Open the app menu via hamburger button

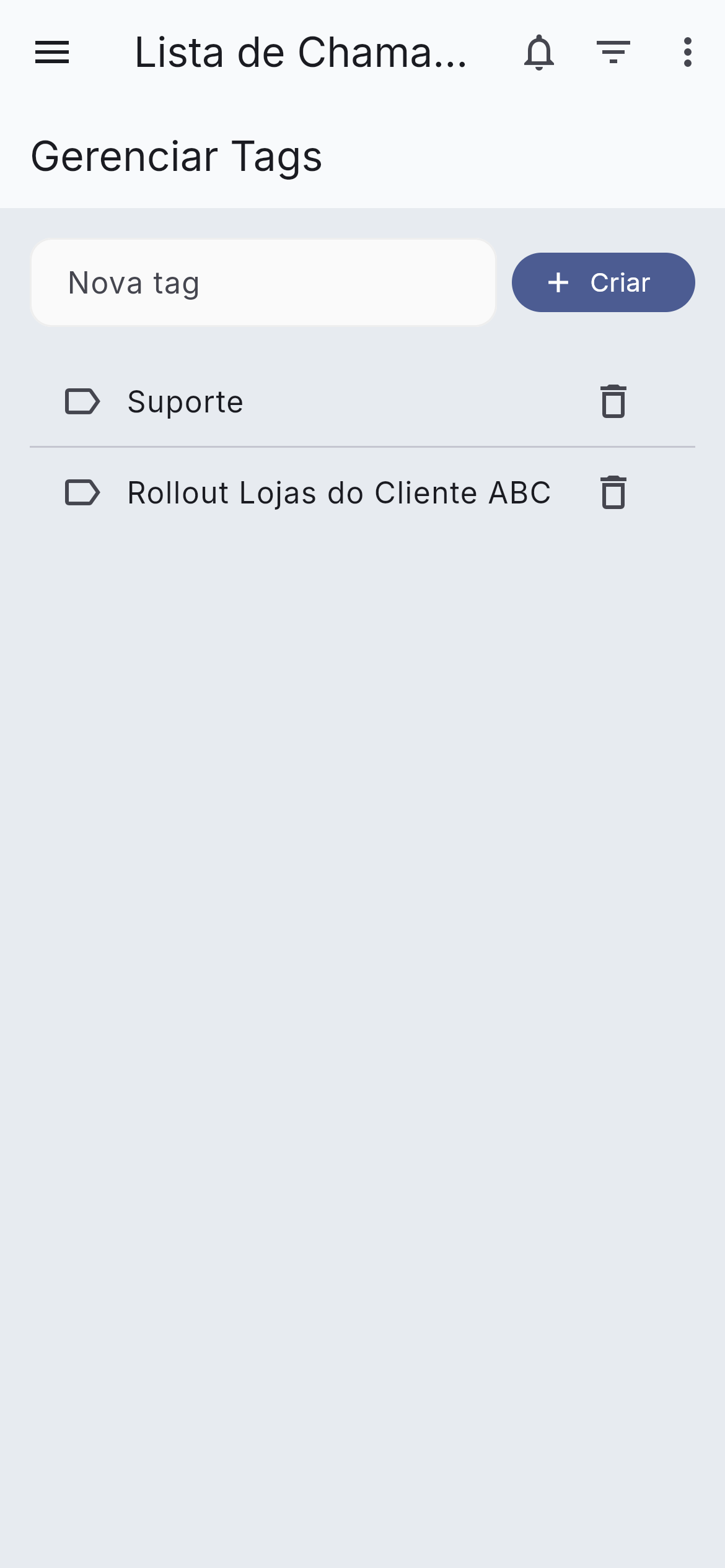coord(53,54)
